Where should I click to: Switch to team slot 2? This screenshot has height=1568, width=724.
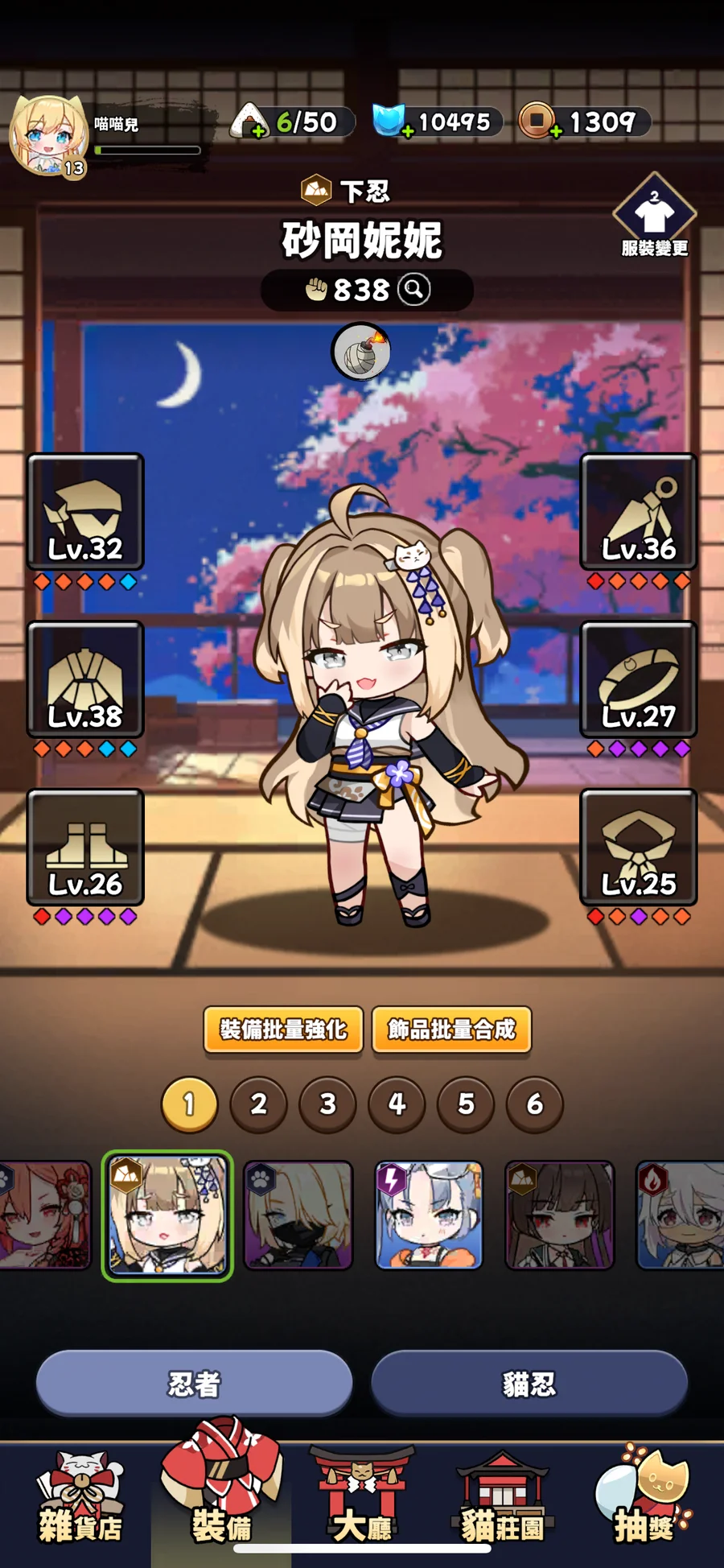(x=258, y=1104)
